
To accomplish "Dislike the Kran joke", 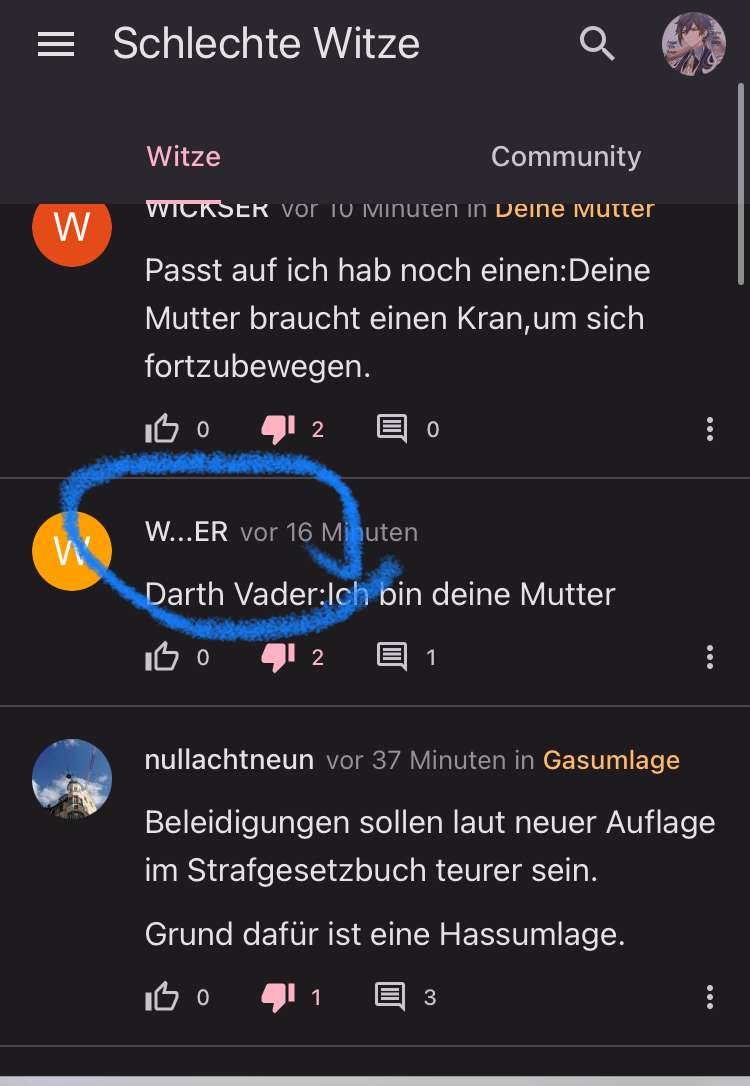I will (x=278, y=430).
